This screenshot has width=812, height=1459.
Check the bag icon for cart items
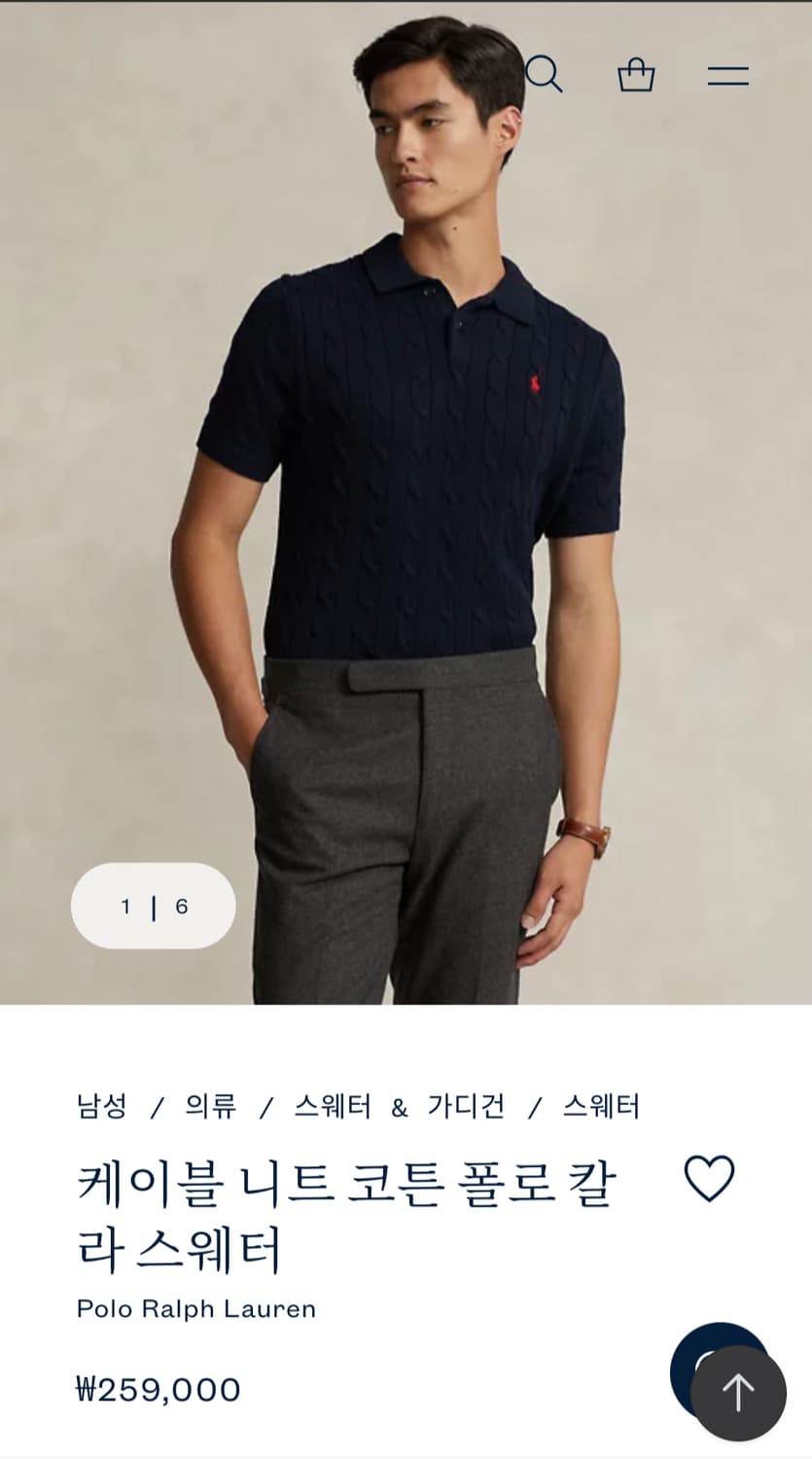[637, 74]
